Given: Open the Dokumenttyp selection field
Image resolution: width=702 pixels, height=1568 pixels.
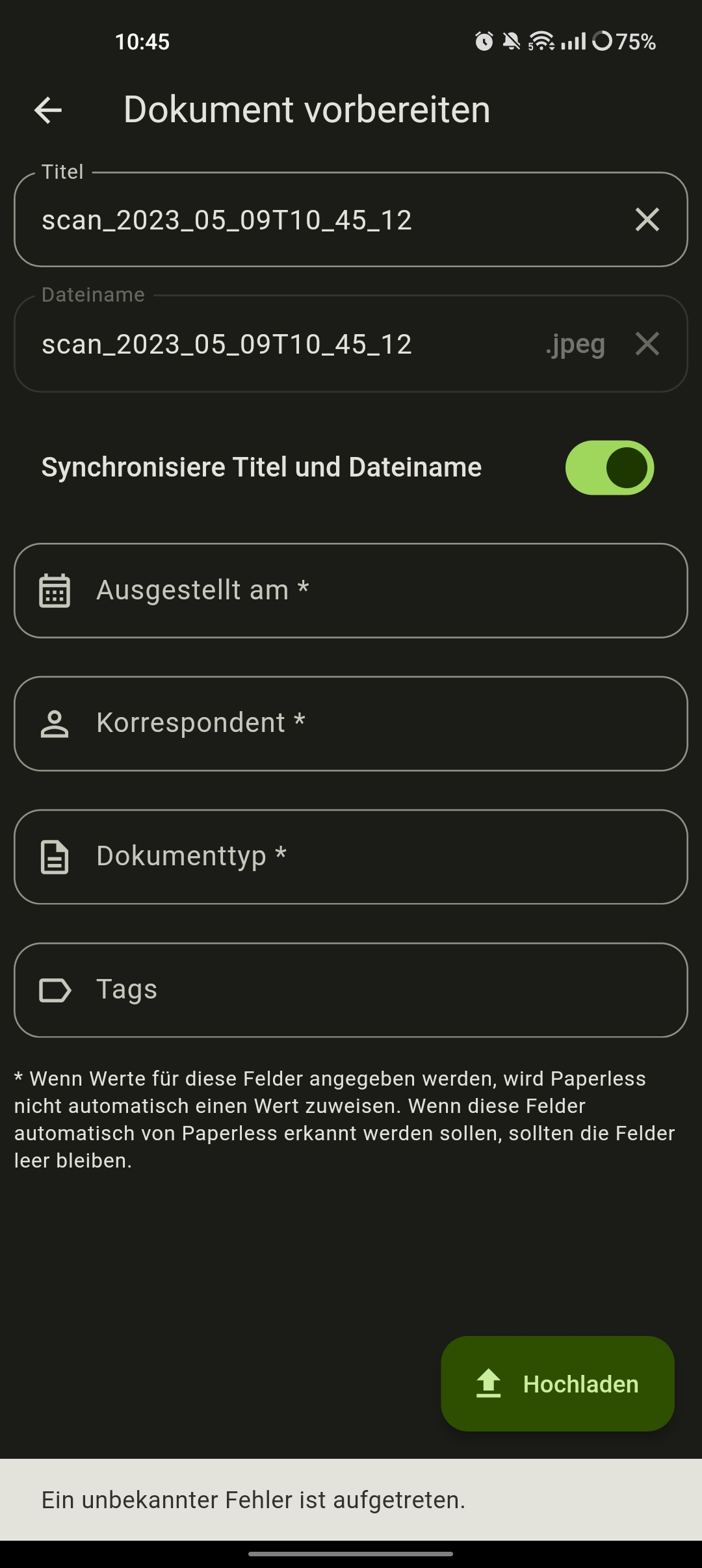Looking at the screenshot, I should tap(351, 857).
